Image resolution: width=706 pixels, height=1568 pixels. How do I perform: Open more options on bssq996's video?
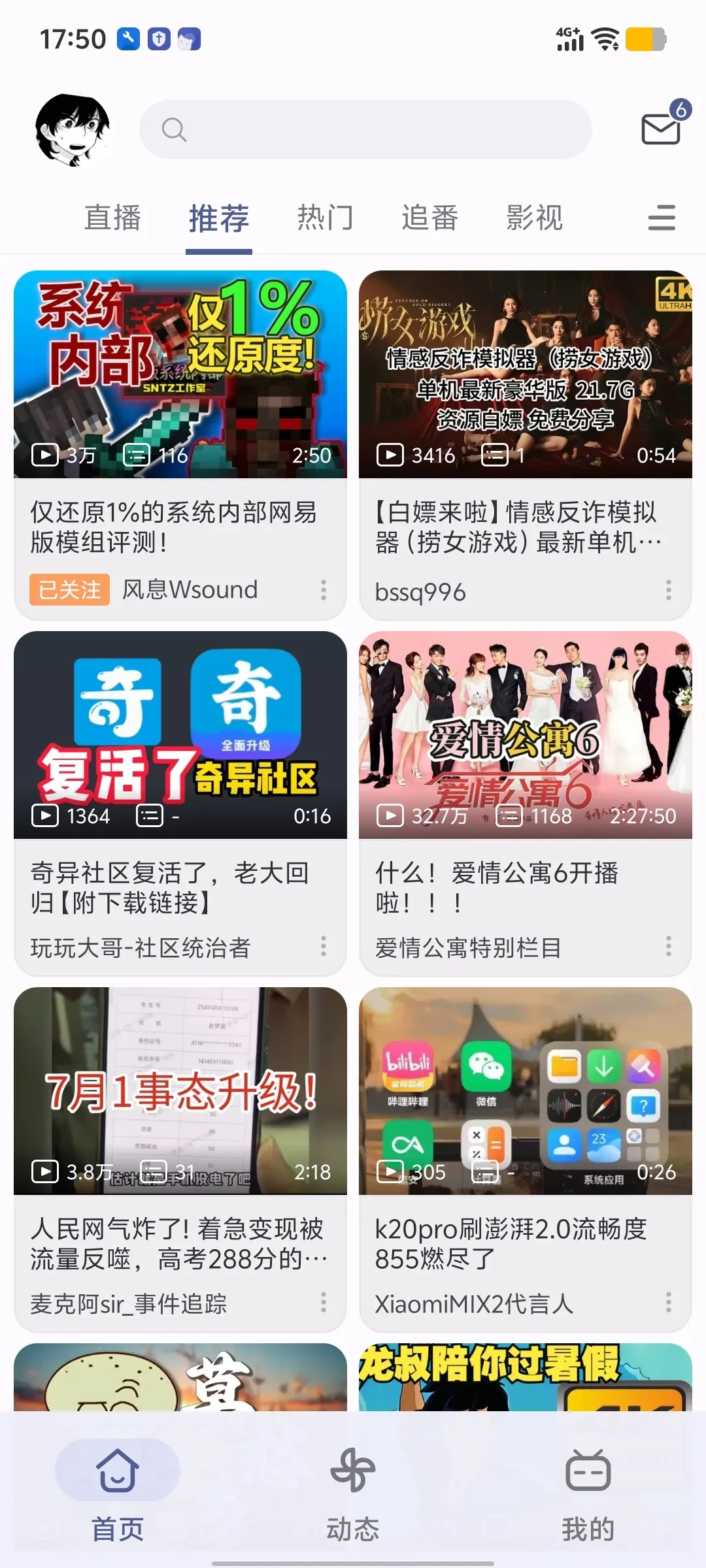pyautogui.click(x=669, y=590)
